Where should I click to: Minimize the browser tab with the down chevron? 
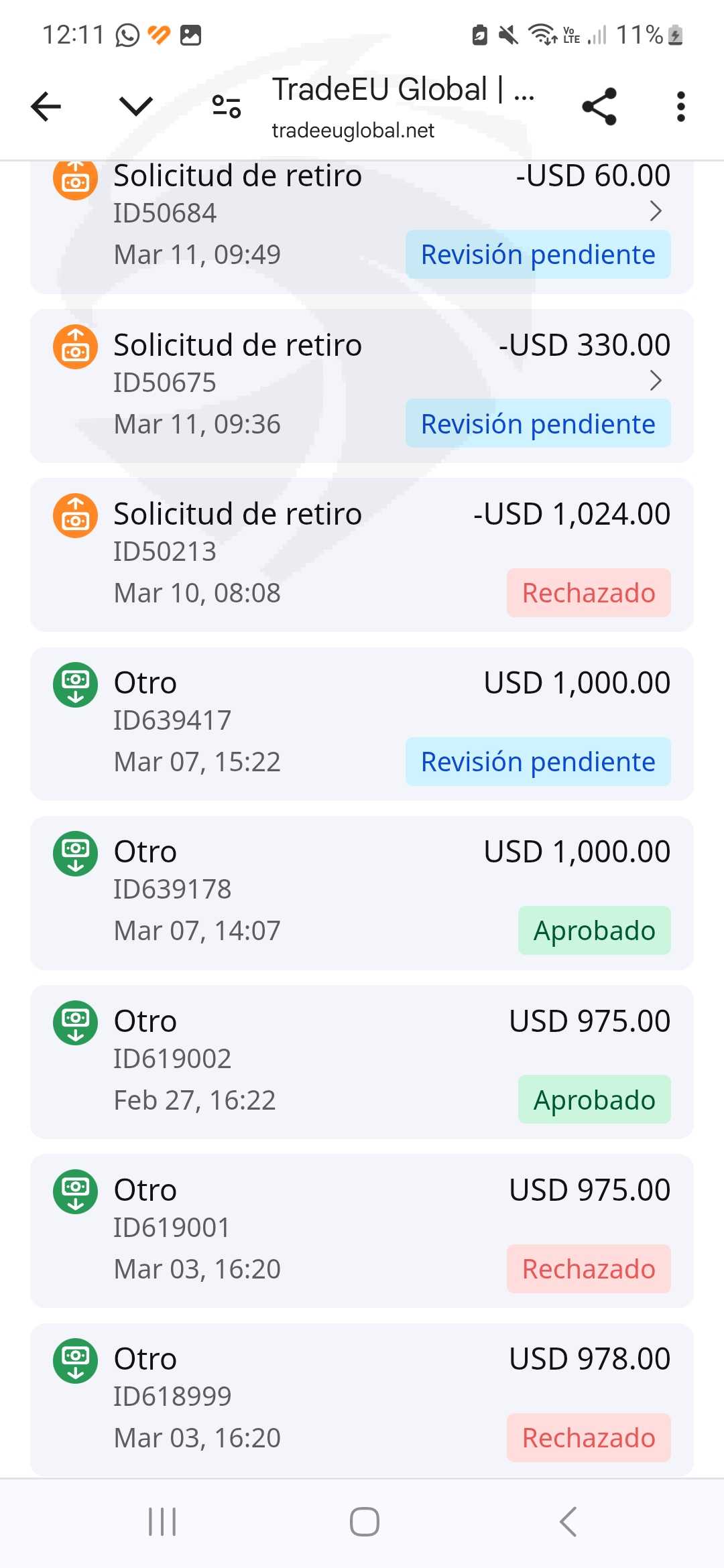tap(136, 107)
